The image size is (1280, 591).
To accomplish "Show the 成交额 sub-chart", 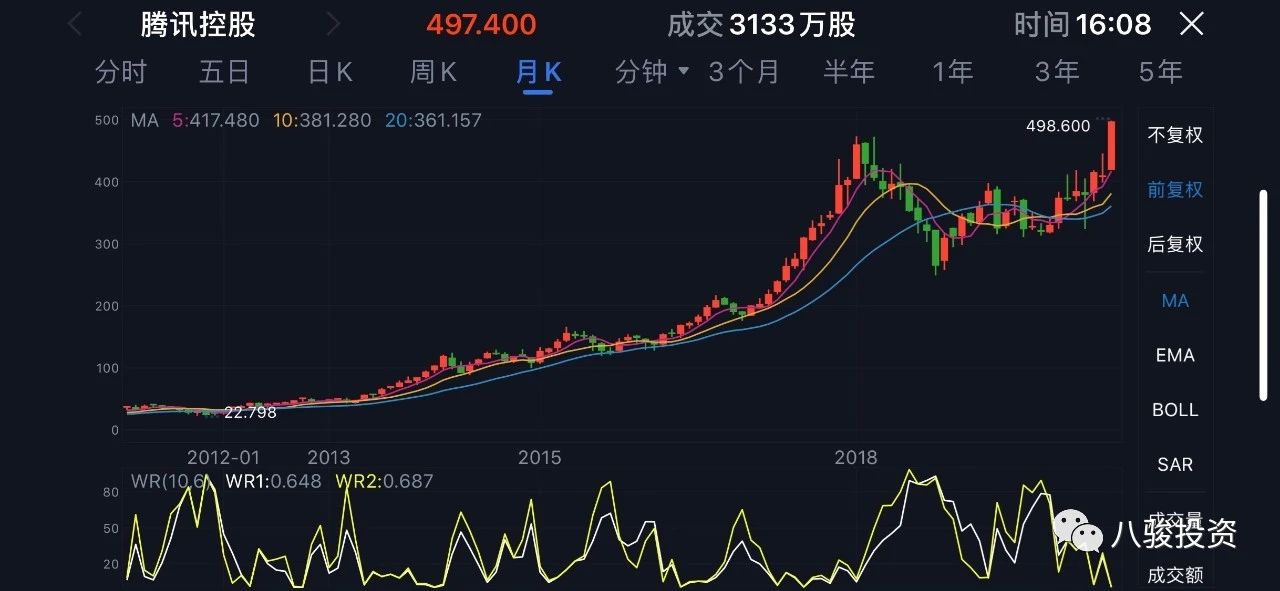I will click(1175, 575).
